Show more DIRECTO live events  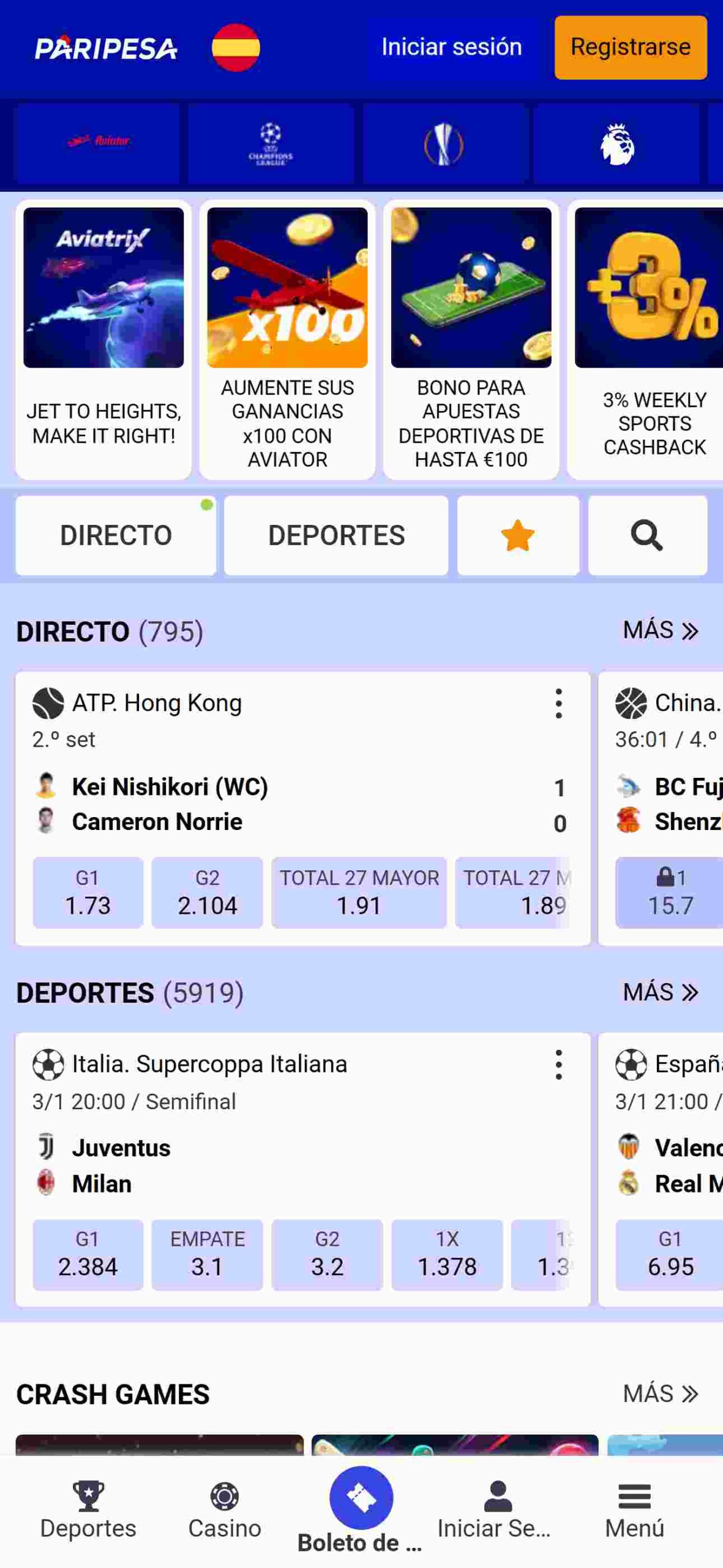(x=660, y=630)
